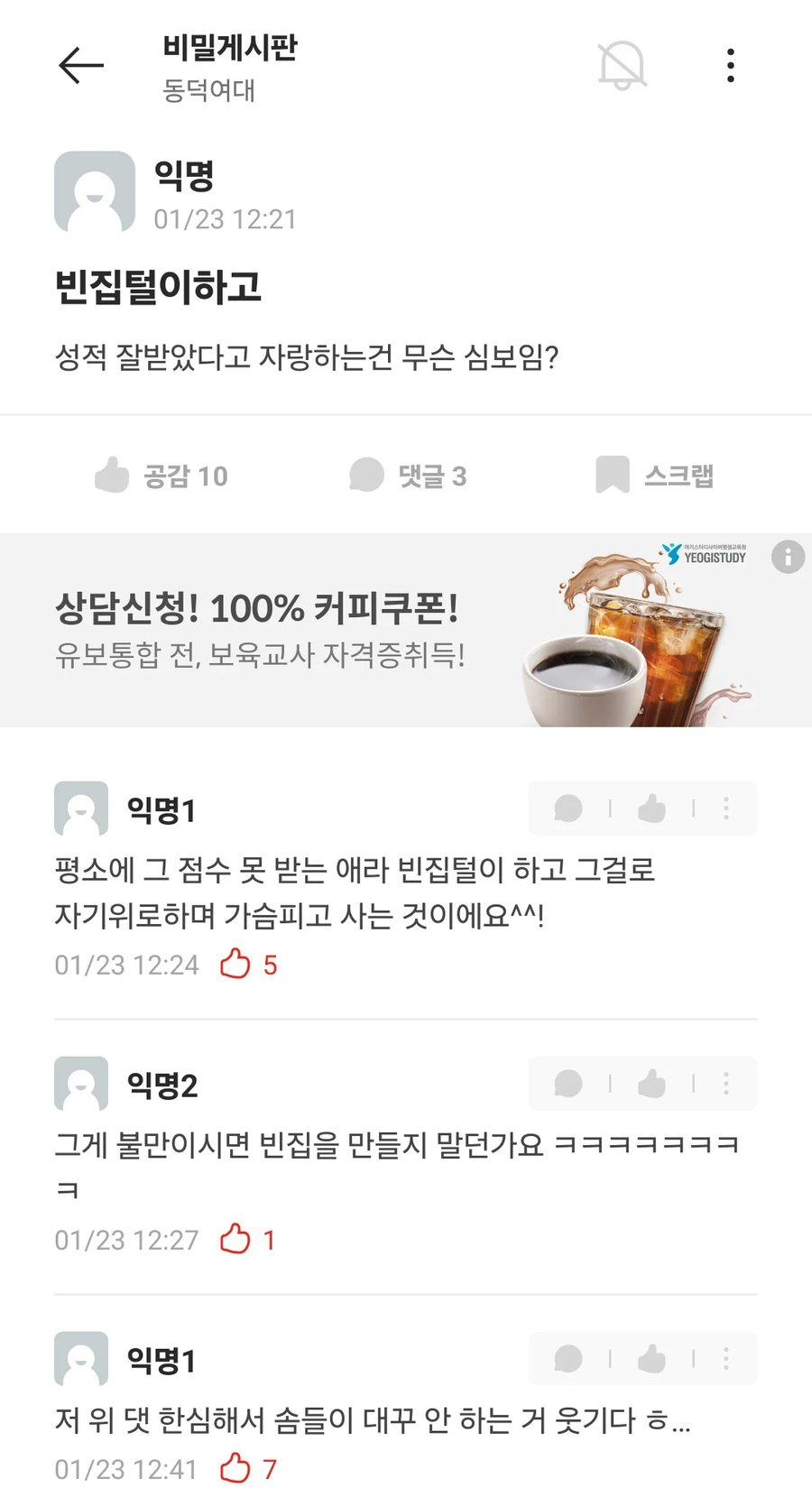Open the 상담신청 커피쿠폰 ad banner

tap(361, 630)
